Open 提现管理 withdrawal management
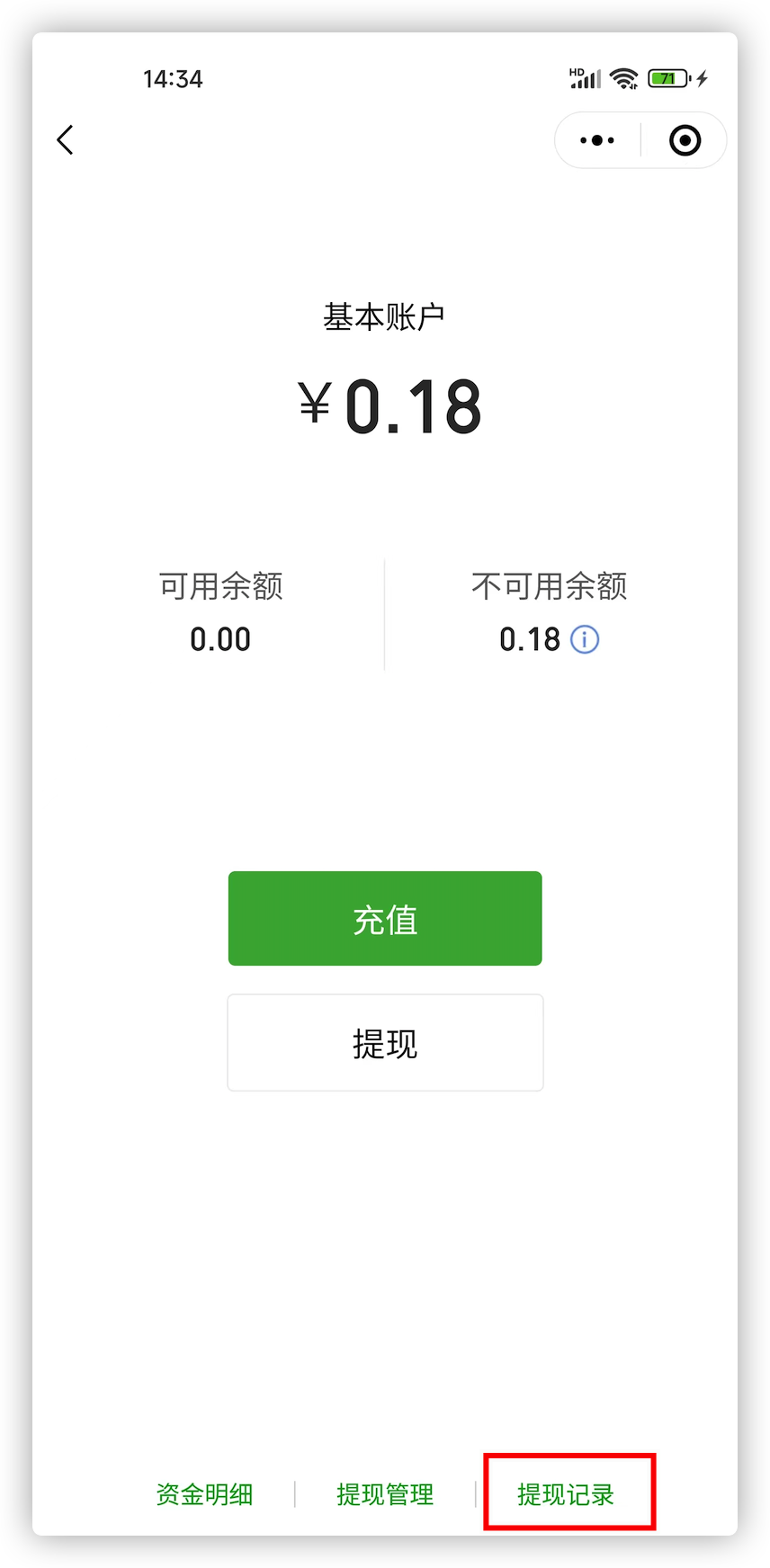The height and width of the screenshot is (1568, 770). (385, 1494)
